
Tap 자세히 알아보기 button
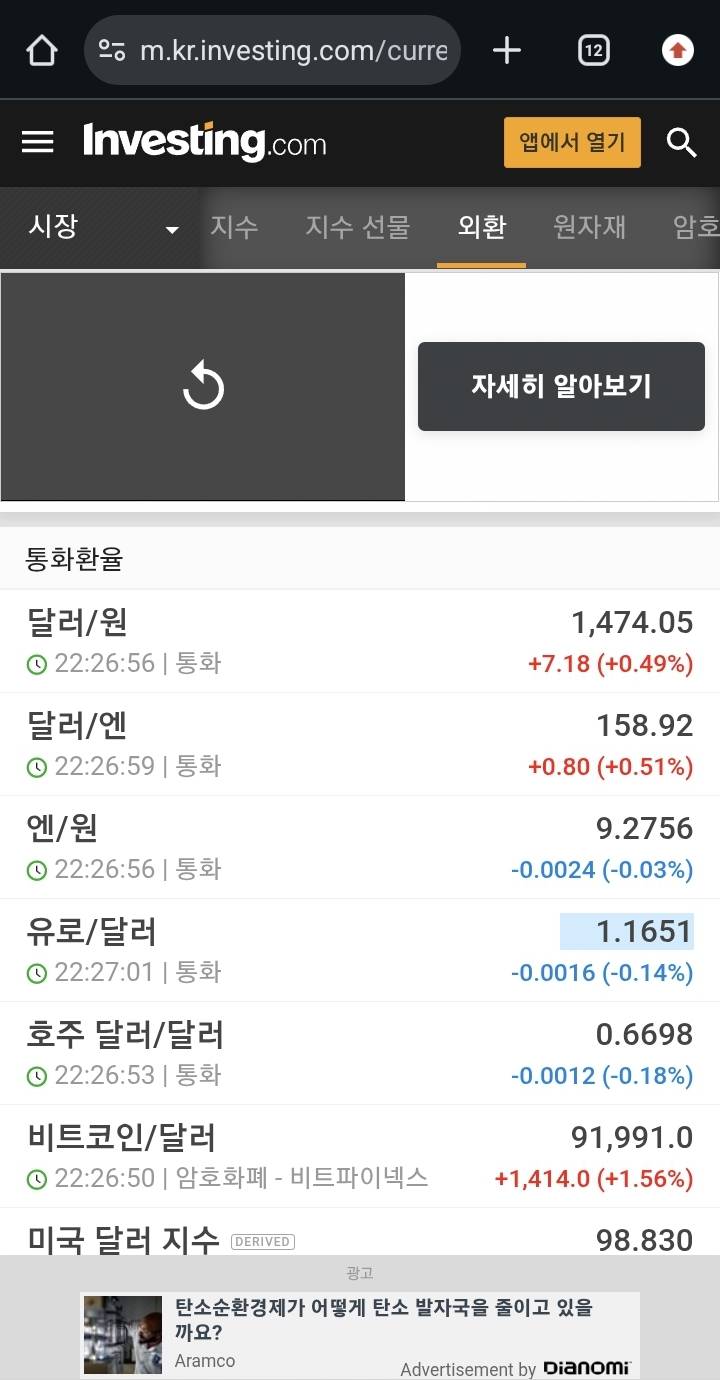[x=561, y=387]
